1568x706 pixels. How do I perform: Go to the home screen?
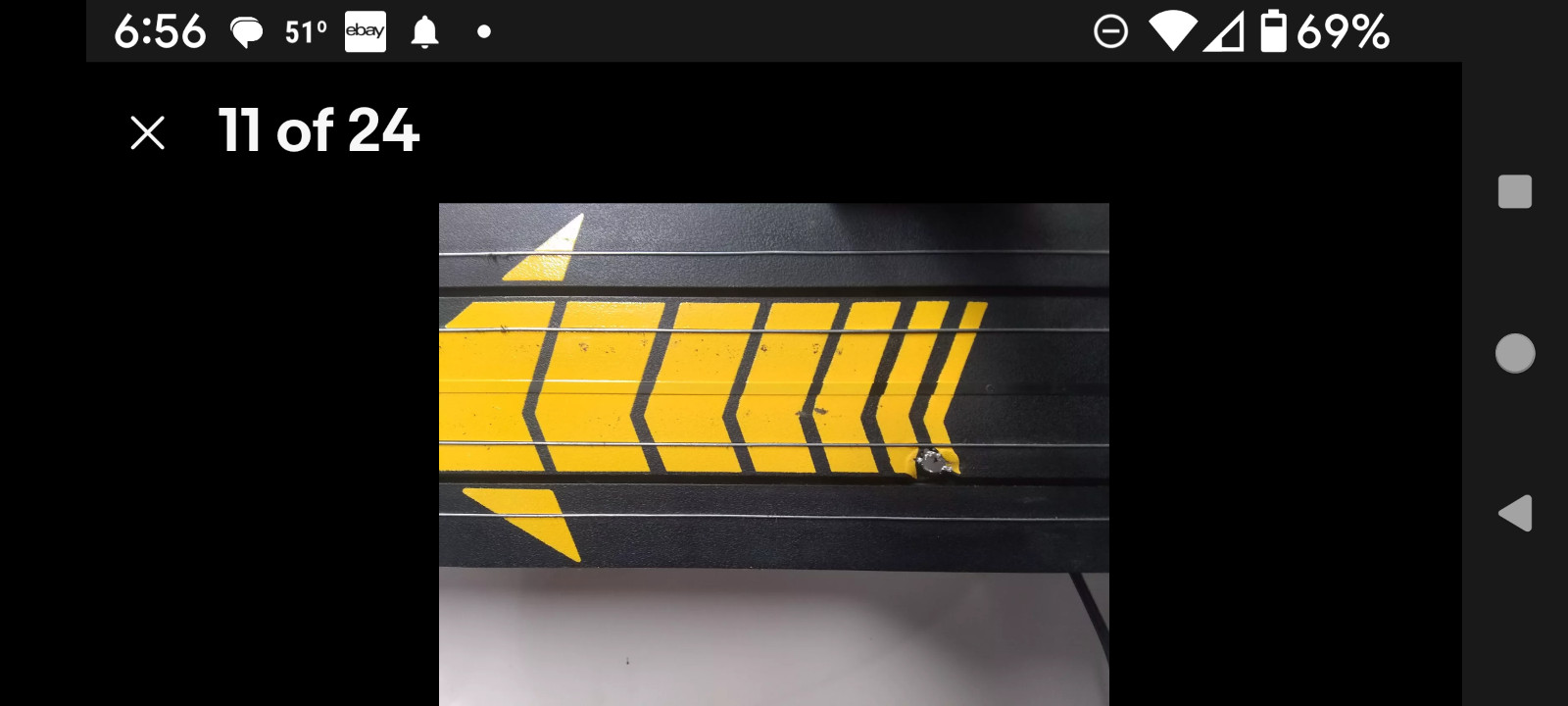tap(1515, 353)
